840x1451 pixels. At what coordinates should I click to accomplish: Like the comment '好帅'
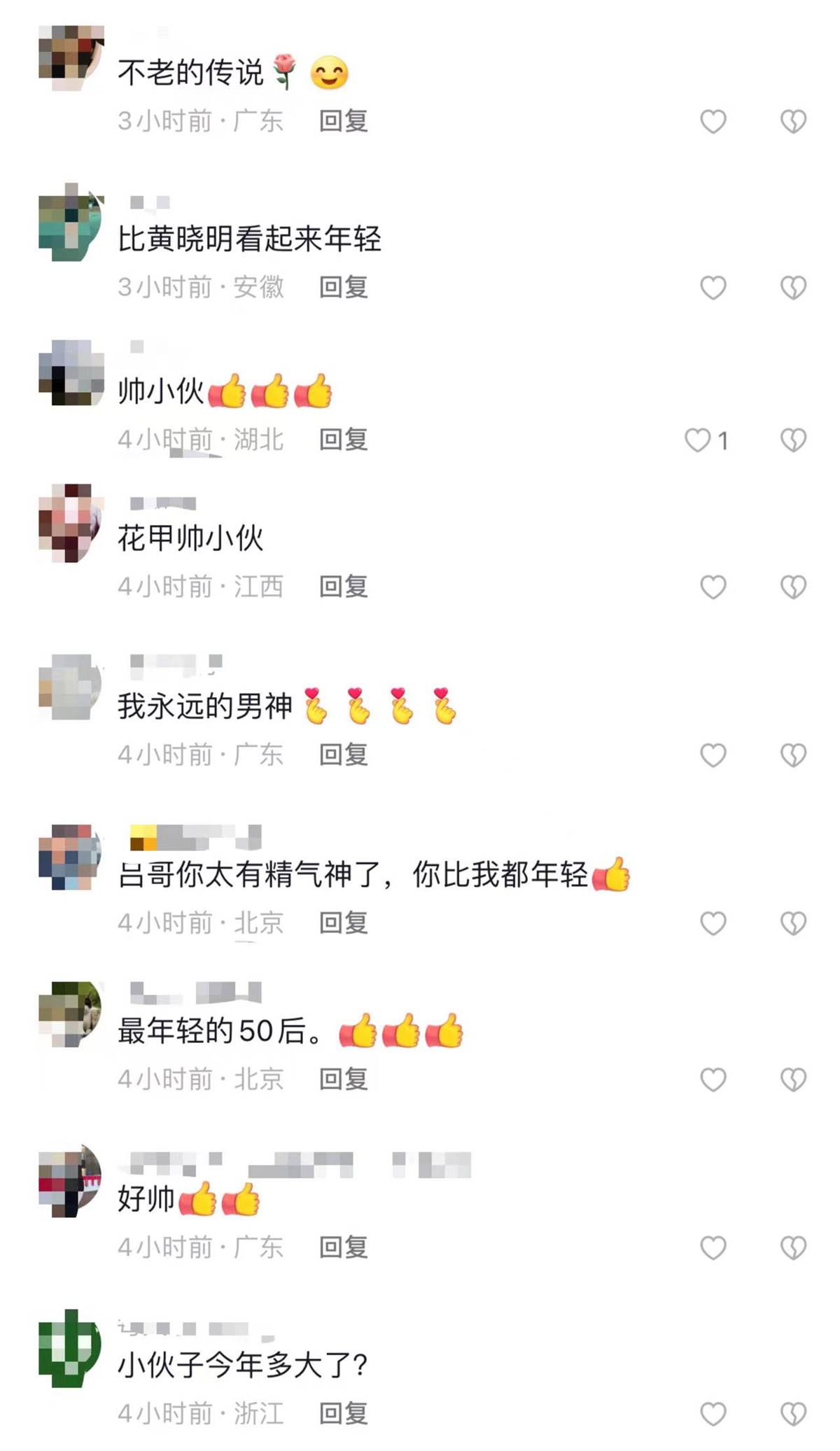tap(713, 1248)
